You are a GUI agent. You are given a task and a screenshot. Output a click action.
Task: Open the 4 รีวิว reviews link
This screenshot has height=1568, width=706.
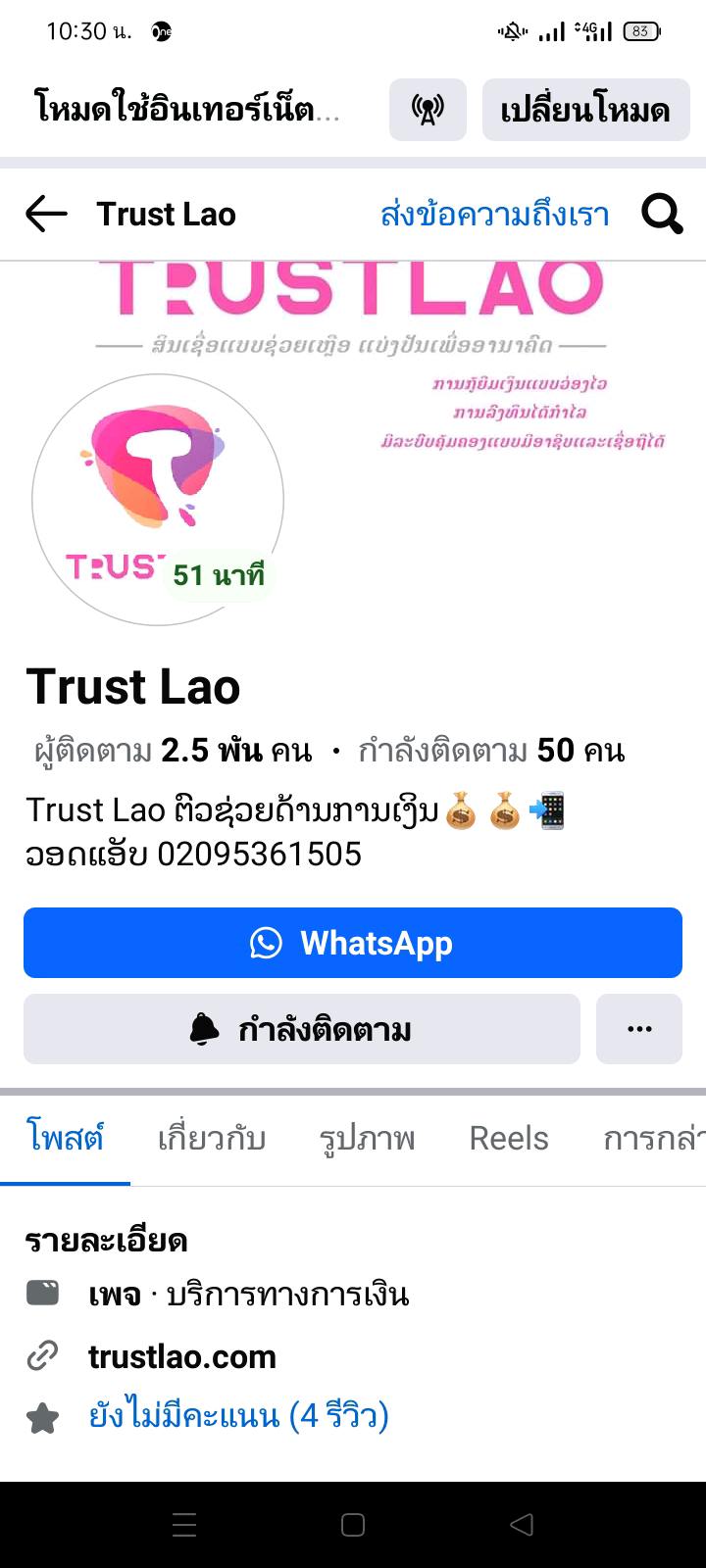(x=238, y=1416)
